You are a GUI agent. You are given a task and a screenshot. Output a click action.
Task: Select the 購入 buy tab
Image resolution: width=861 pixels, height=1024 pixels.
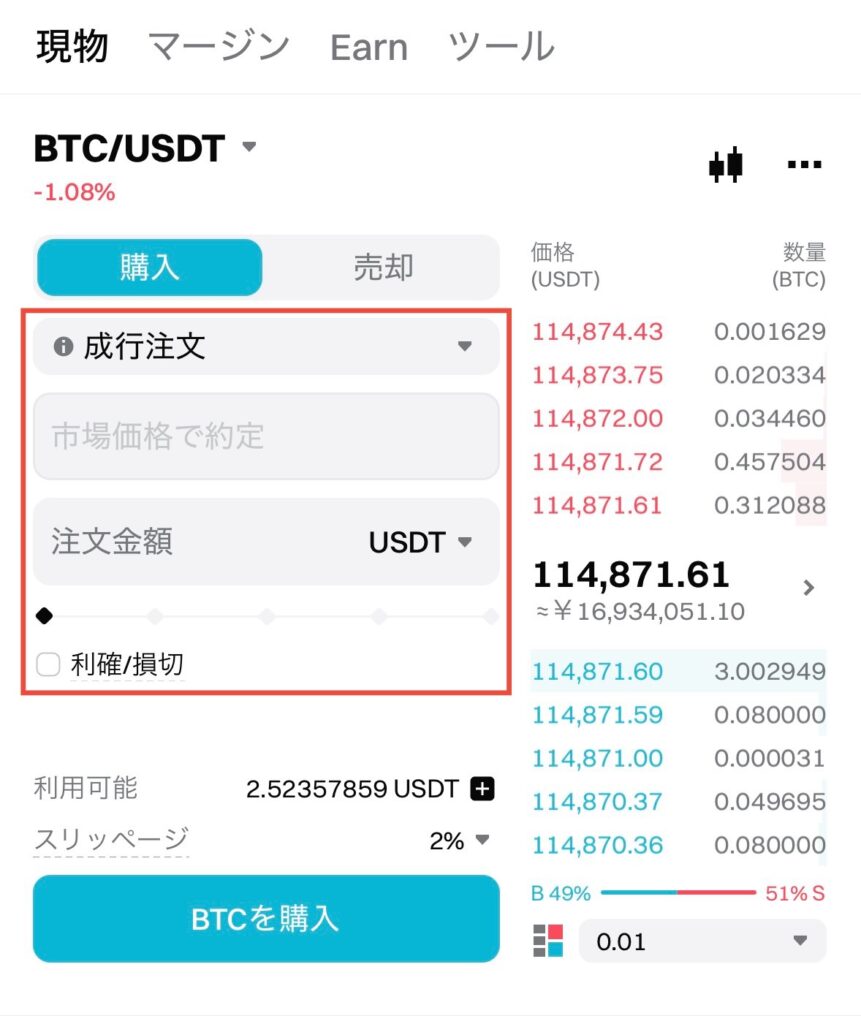[x=149, y=267]
